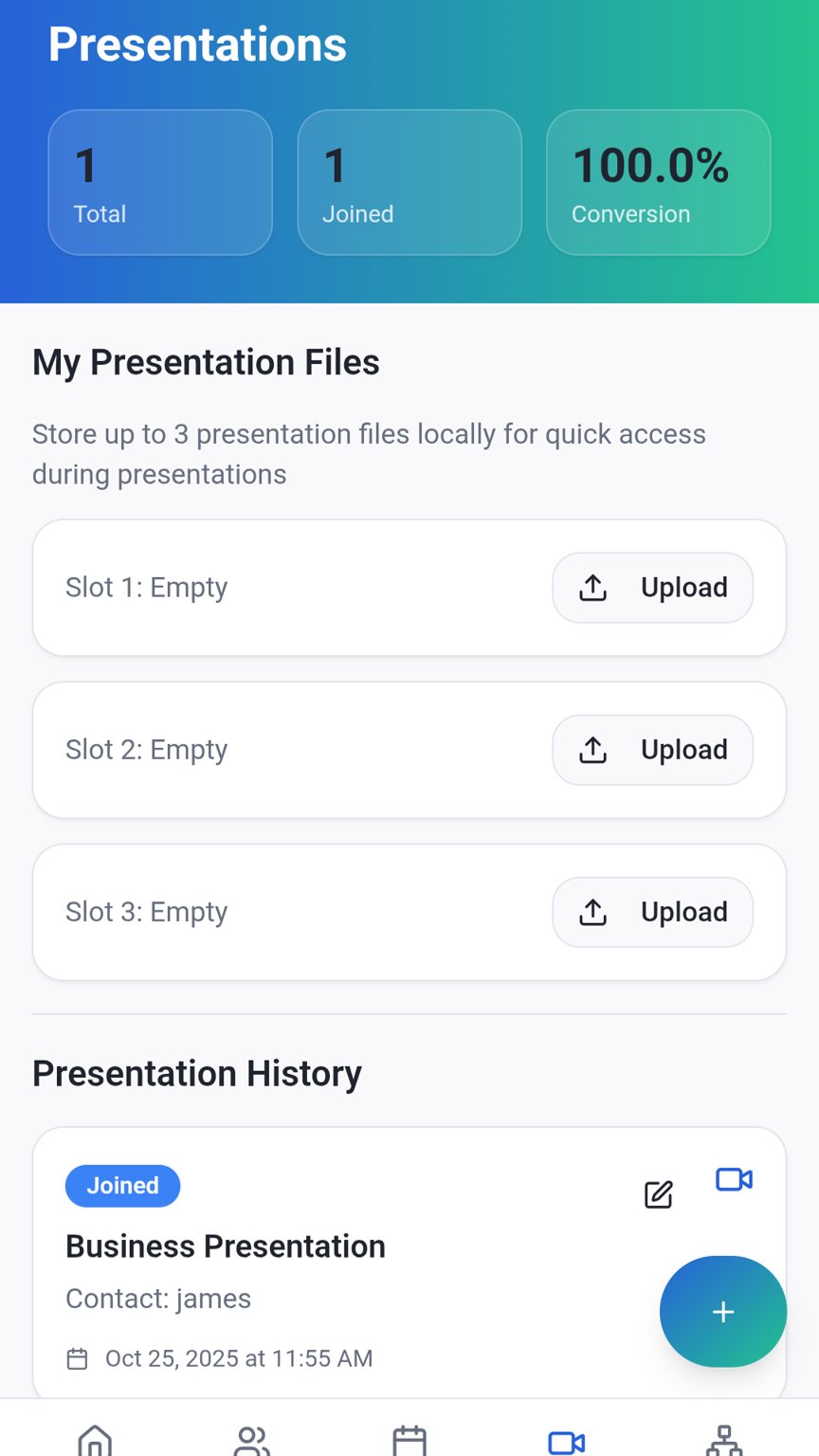View the 100.0% Conversion card
Viewport: 819px width, 1456px height.
click(x=658, y=182)
